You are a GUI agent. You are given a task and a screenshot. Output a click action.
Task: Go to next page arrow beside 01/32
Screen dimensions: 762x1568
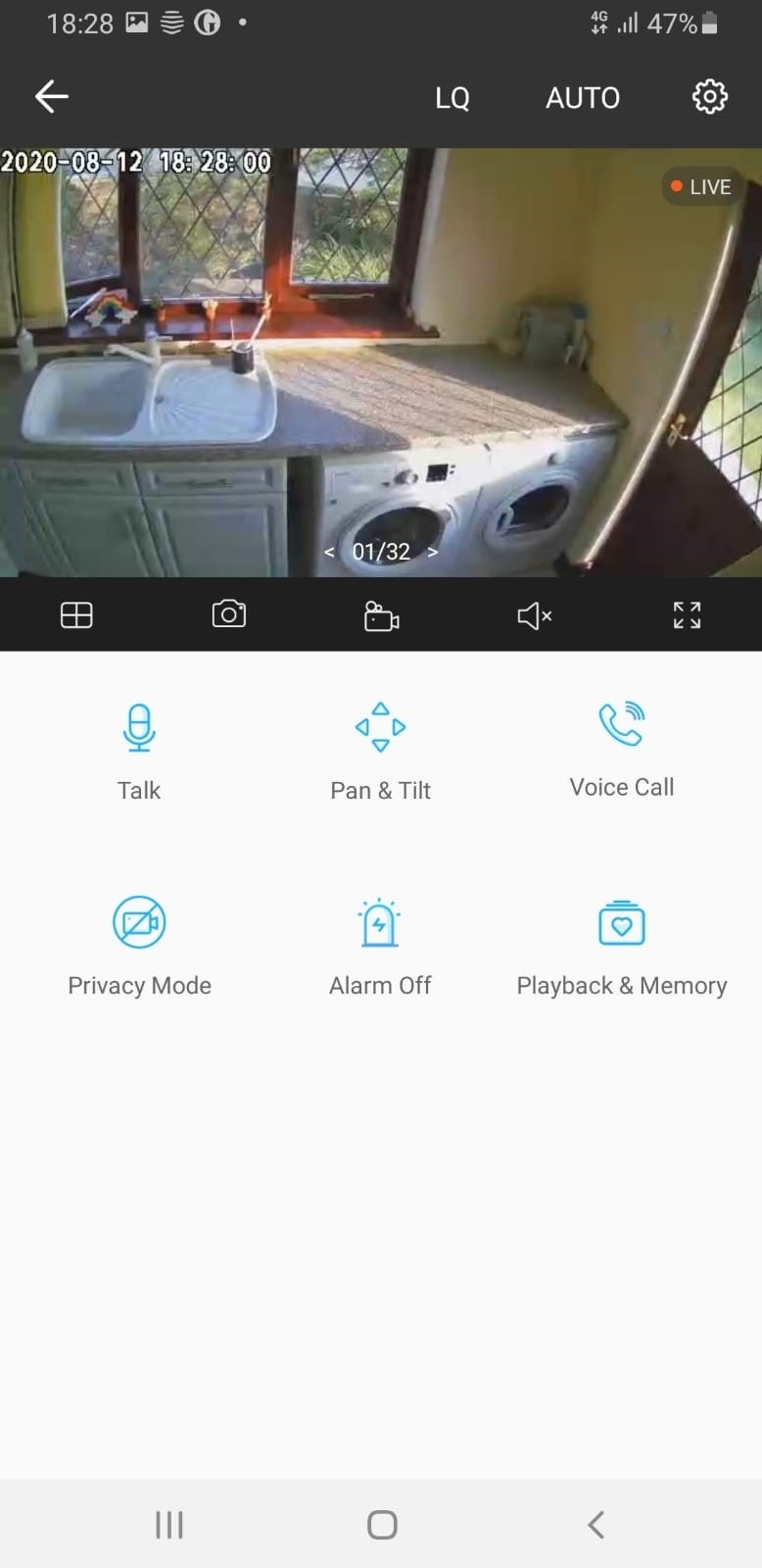tap(432, 553)
